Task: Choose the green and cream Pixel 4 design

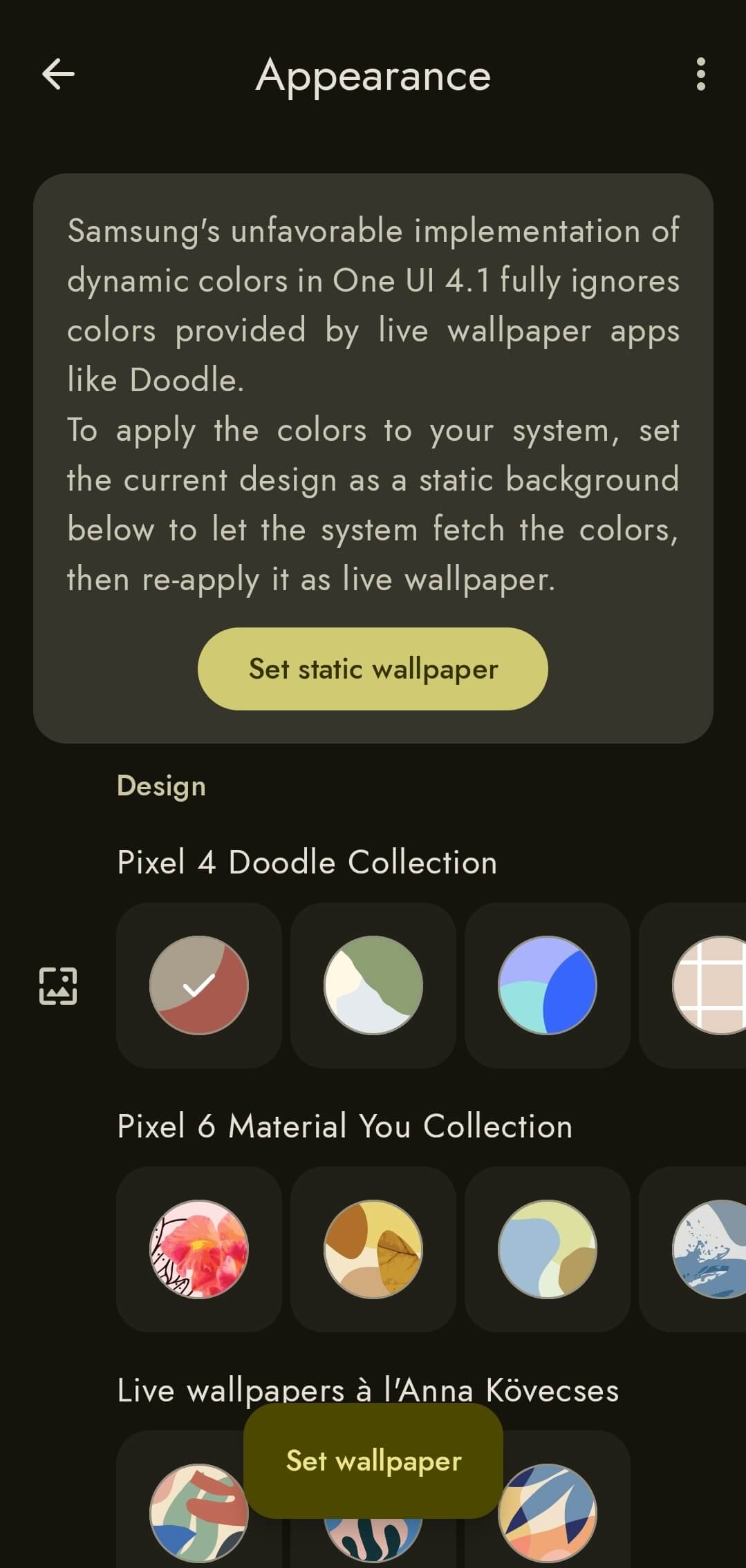Action: click(373, 985)
